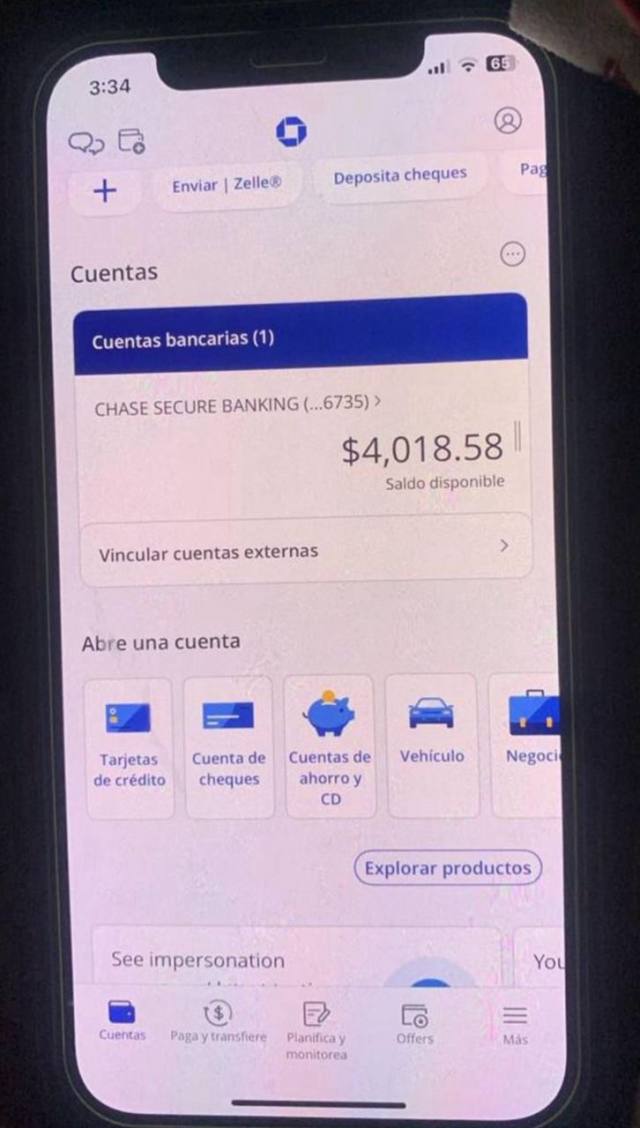This screenshot has width=640, height=1128.
Task: Open the Más menu tab
Action: [x=515, y=1024]
